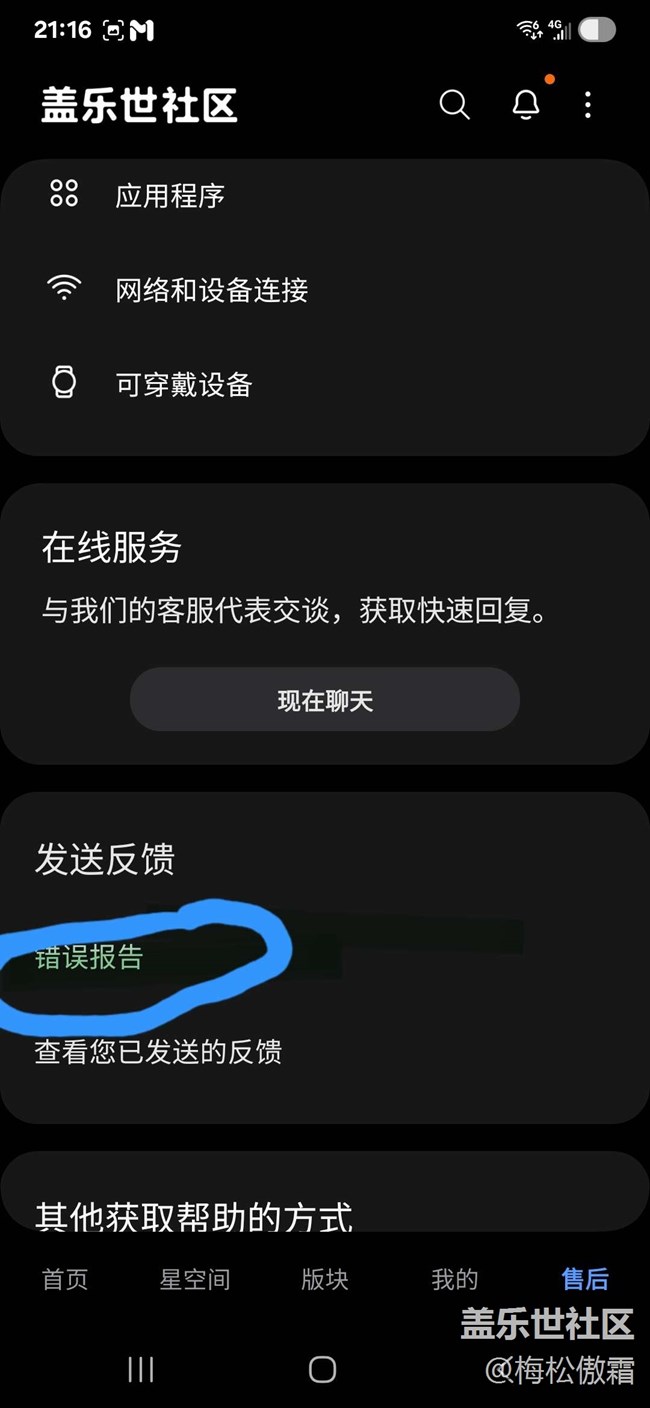
Task: Open 错误报告 to report a bug
Action: point(90,957)
